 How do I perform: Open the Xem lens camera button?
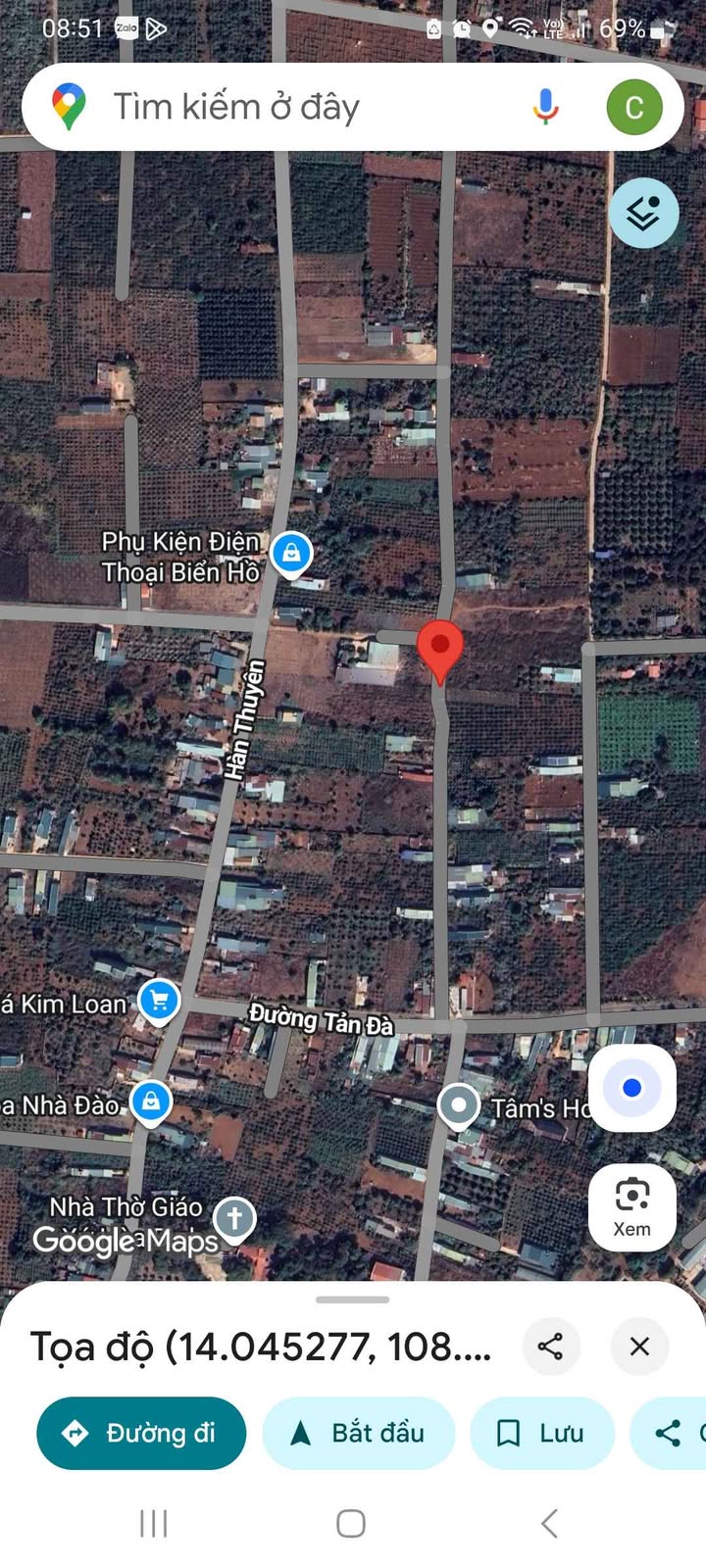[632, 1208]
